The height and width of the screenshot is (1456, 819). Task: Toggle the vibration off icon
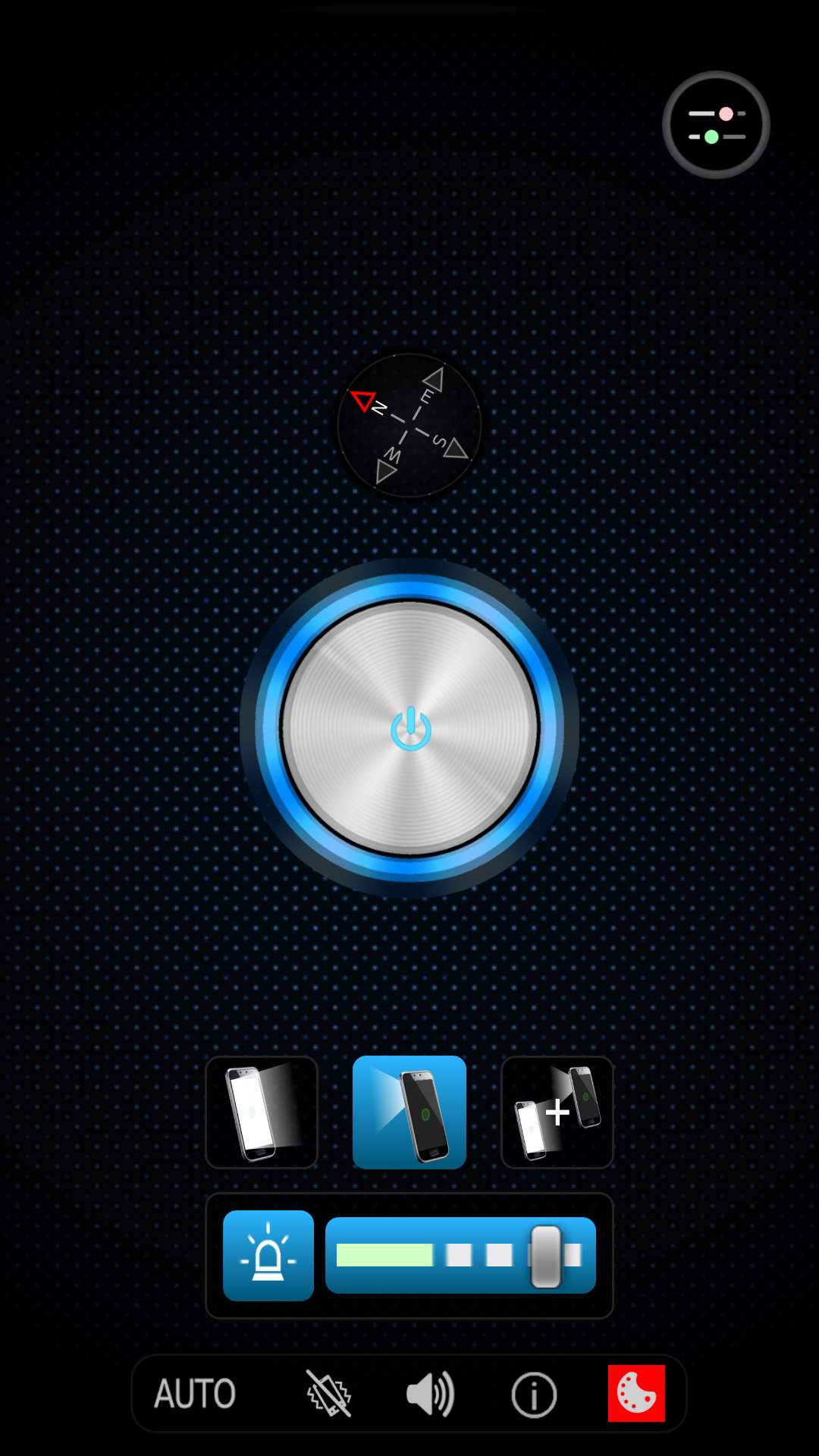(x=328, y=1394)
